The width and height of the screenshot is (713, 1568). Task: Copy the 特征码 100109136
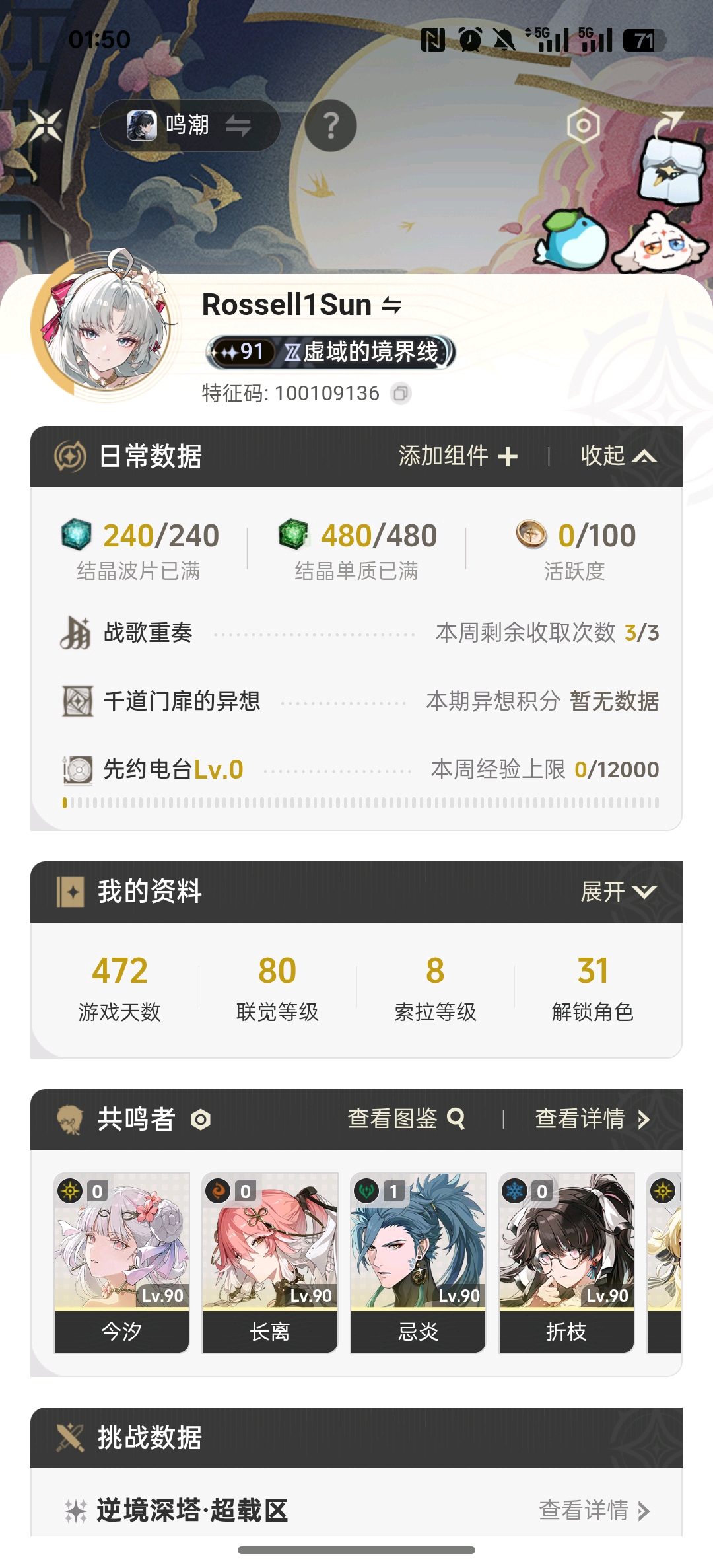click(400, 394)
